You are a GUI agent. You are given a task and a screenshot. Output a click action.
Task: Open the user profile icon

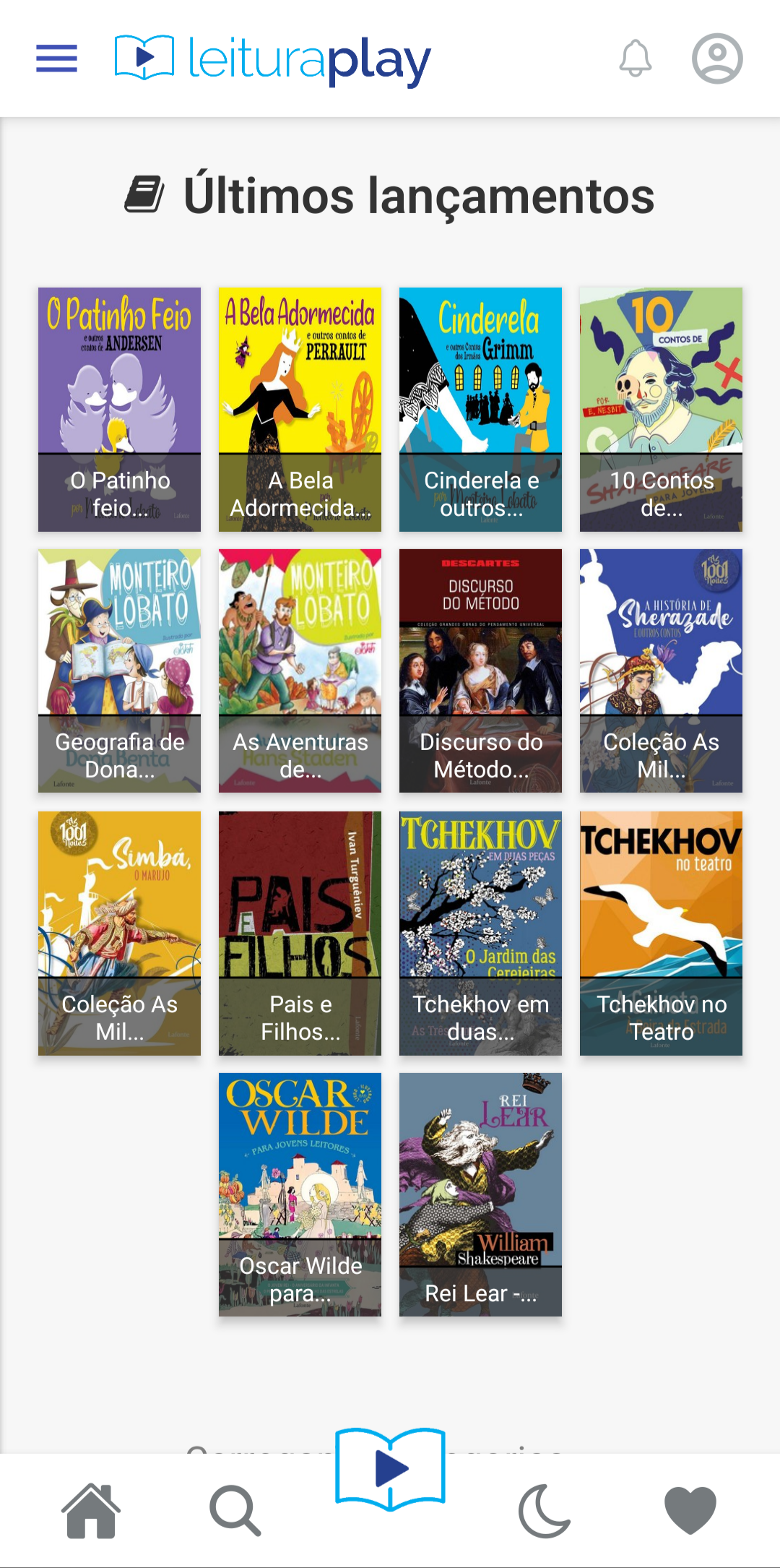[716, 59]
